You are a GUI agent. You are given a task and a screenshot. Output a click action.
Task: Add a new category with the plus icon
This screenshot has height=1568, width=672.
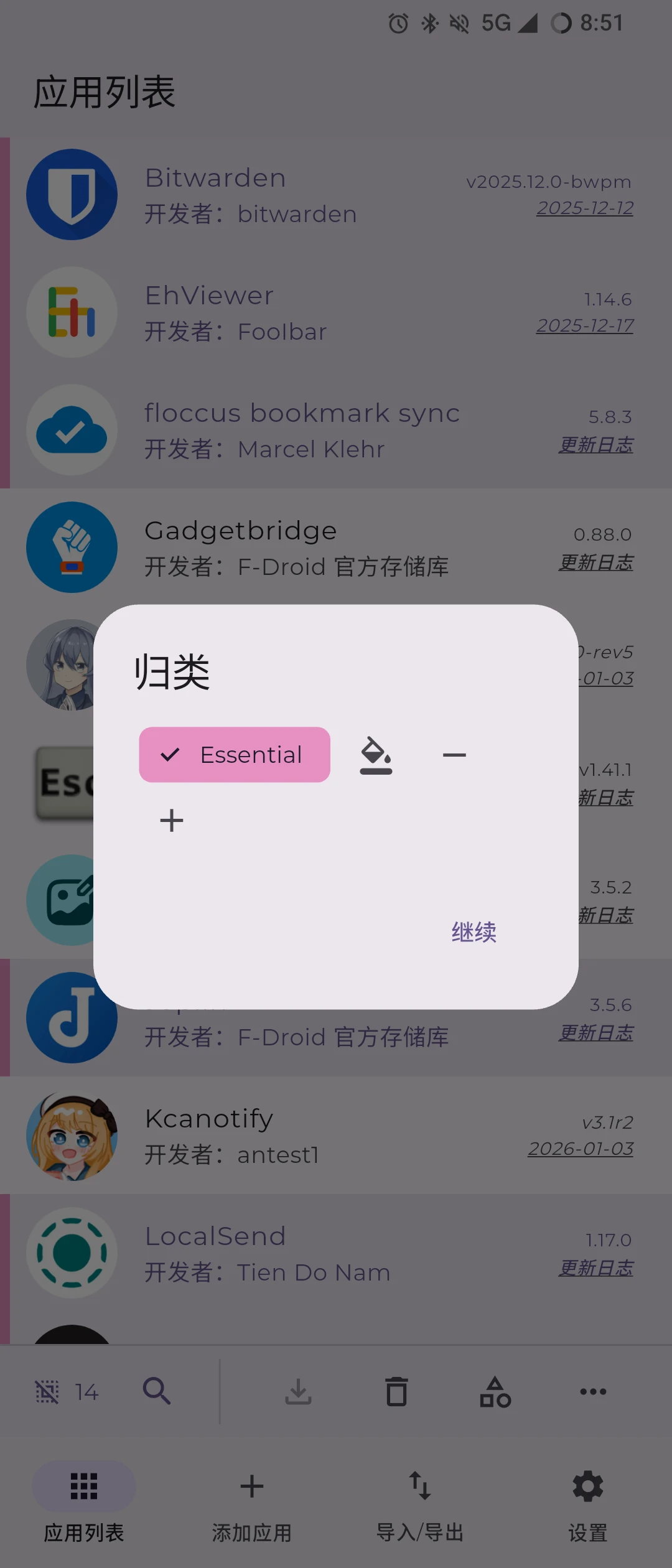pos(172,821)
